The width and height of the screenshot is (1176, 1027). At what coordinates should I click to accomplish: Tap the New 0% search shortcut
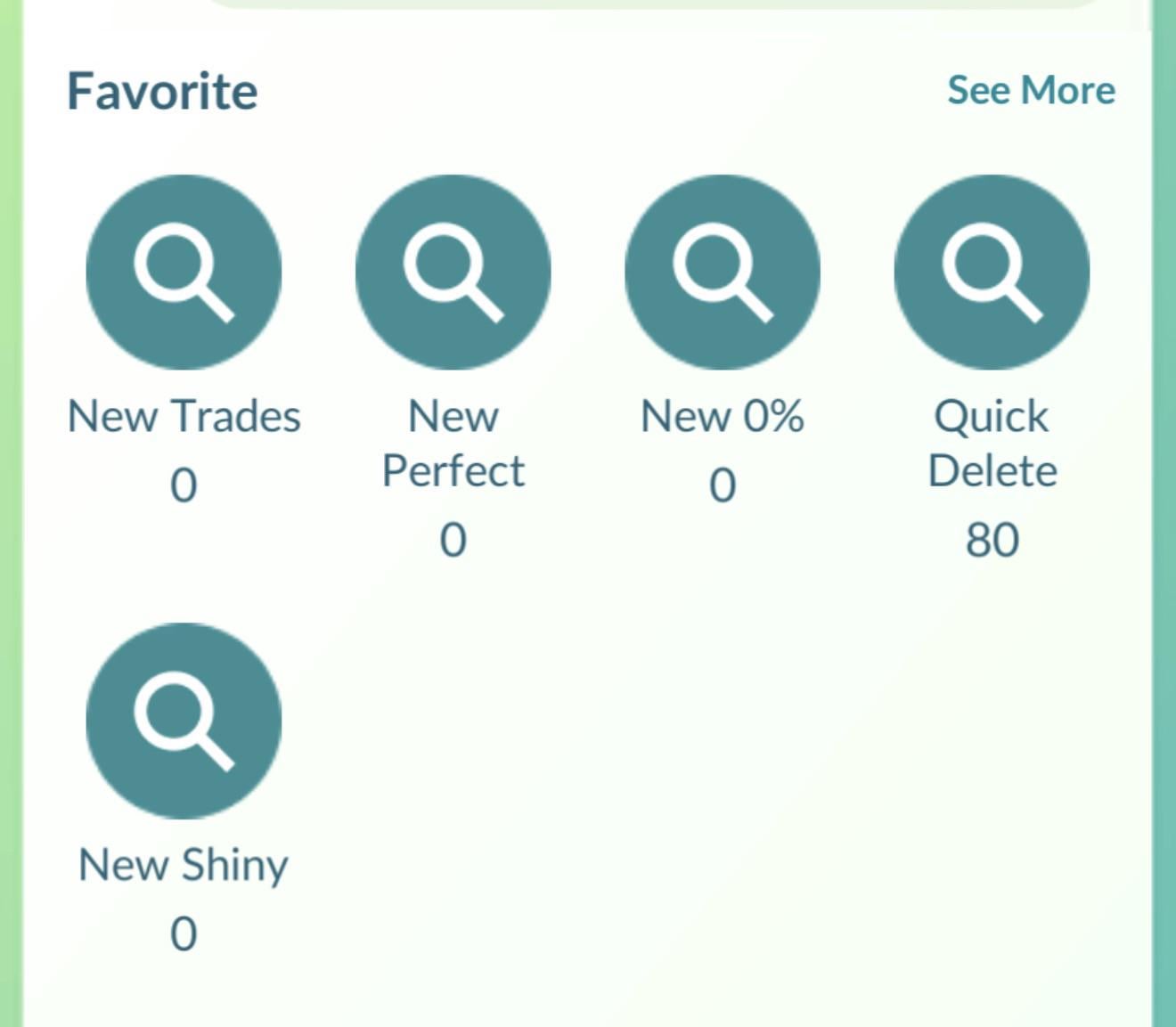click(x=722, y=272)
